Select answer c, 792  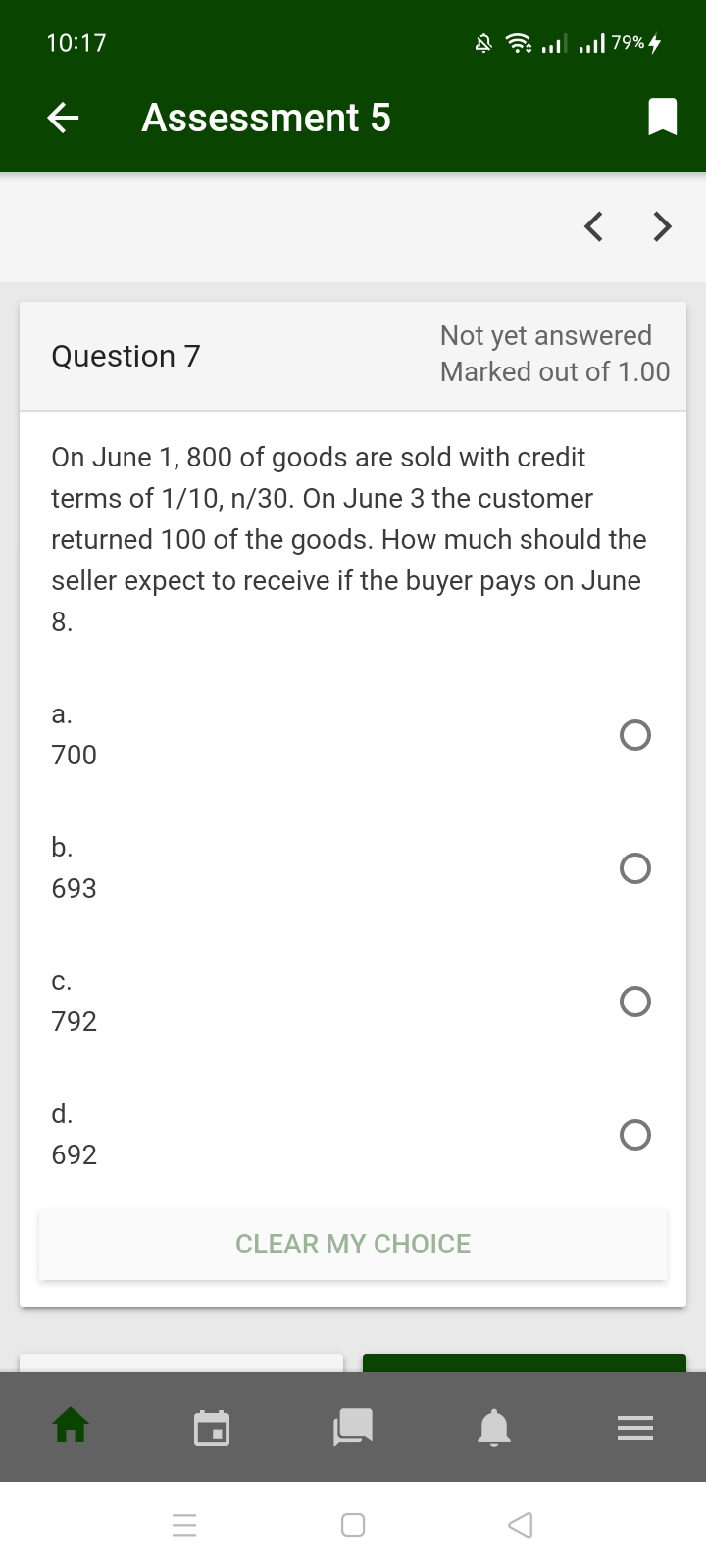coord(635,1002)
